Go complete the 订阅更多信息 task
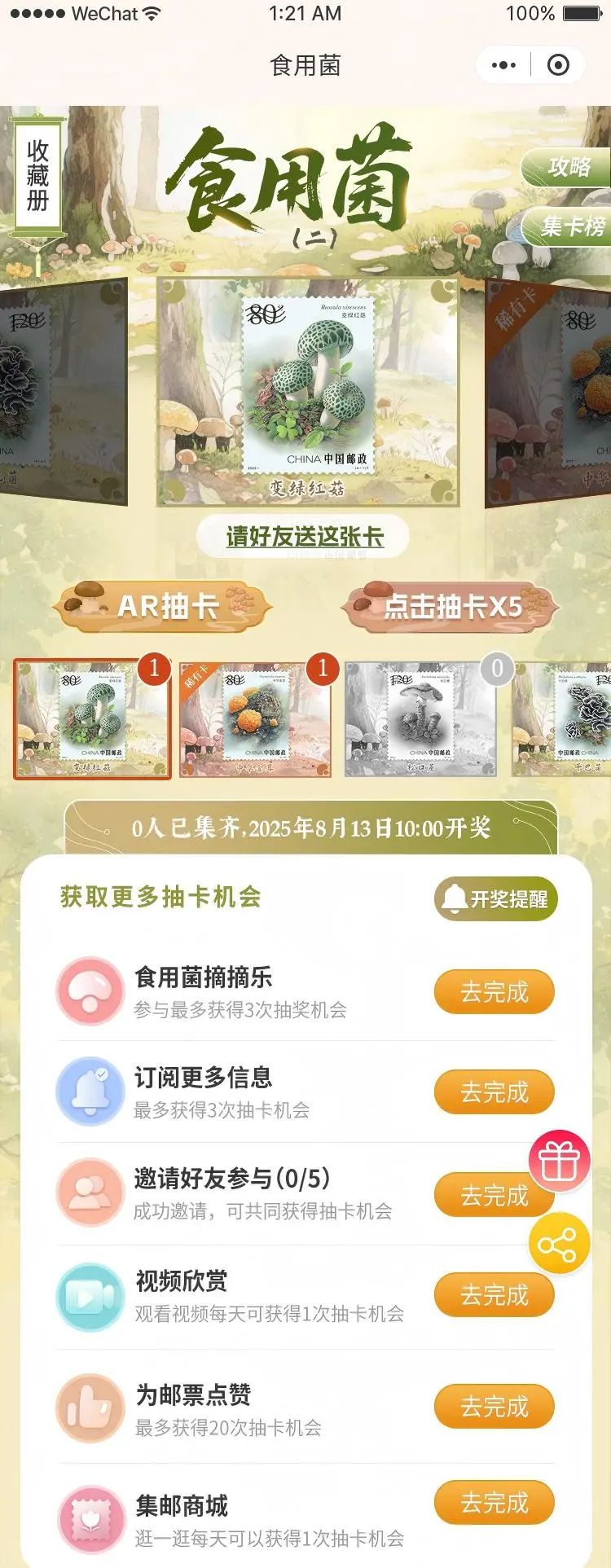Image resolution: width=611 pixels, height=1568 pixels. point(494,1092)
